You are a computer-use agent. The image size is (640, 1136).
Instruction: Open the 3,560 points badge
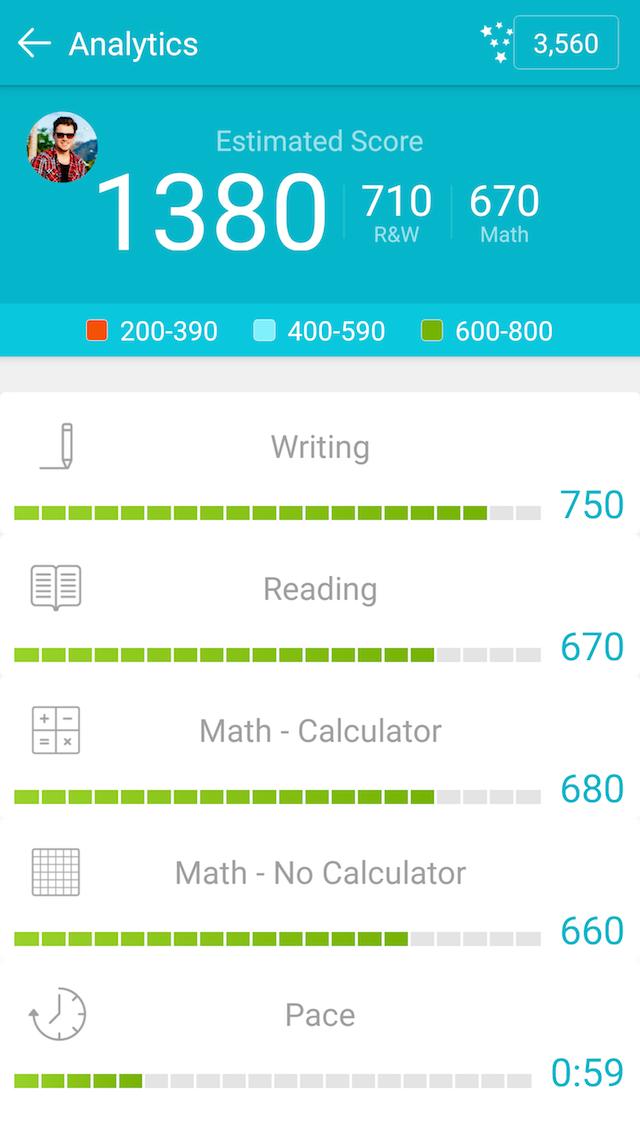point(565,43)
